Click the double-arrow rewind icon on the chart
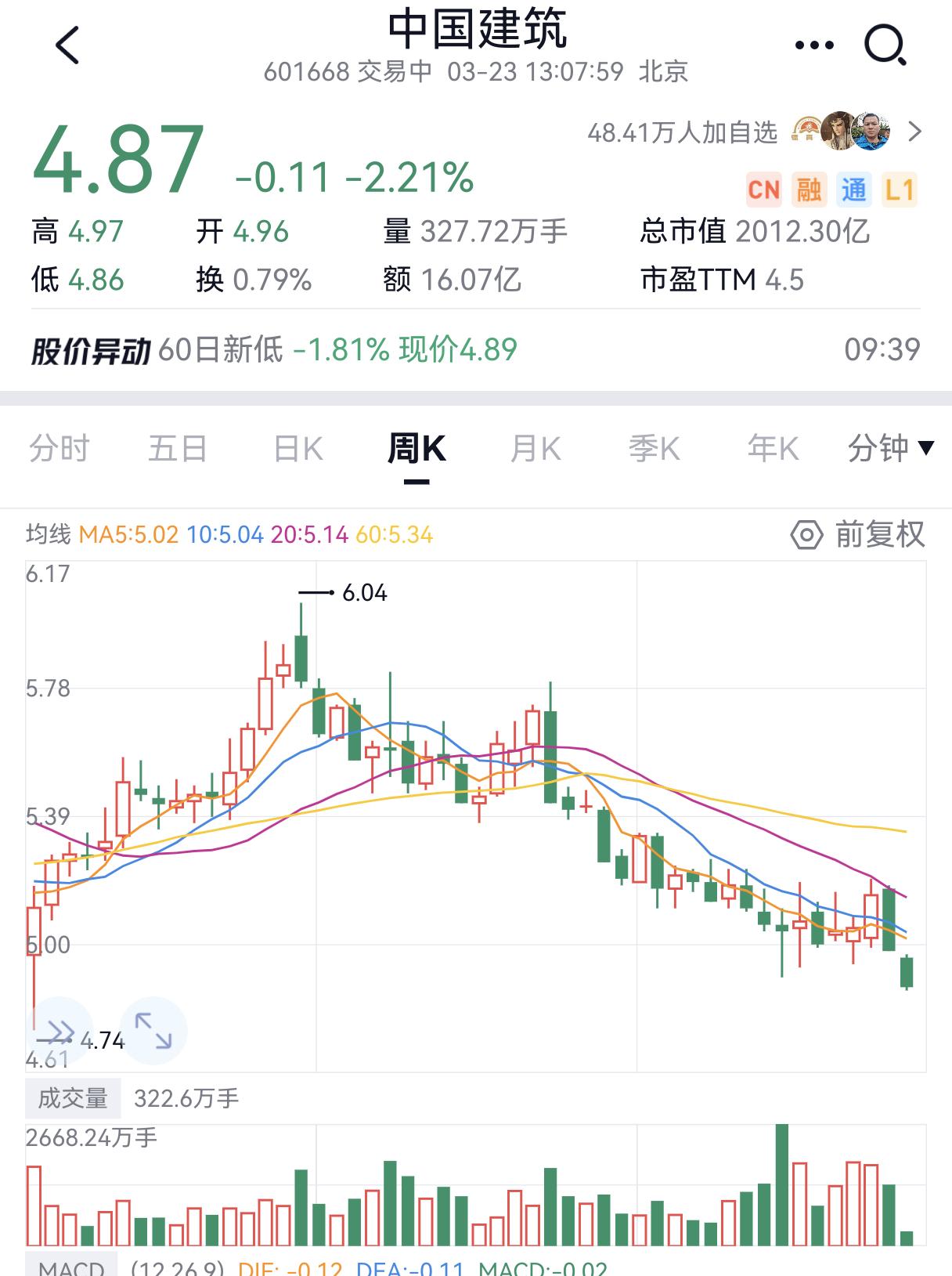This screenshot has width=952, height=1276. (x=57, y=1030)
